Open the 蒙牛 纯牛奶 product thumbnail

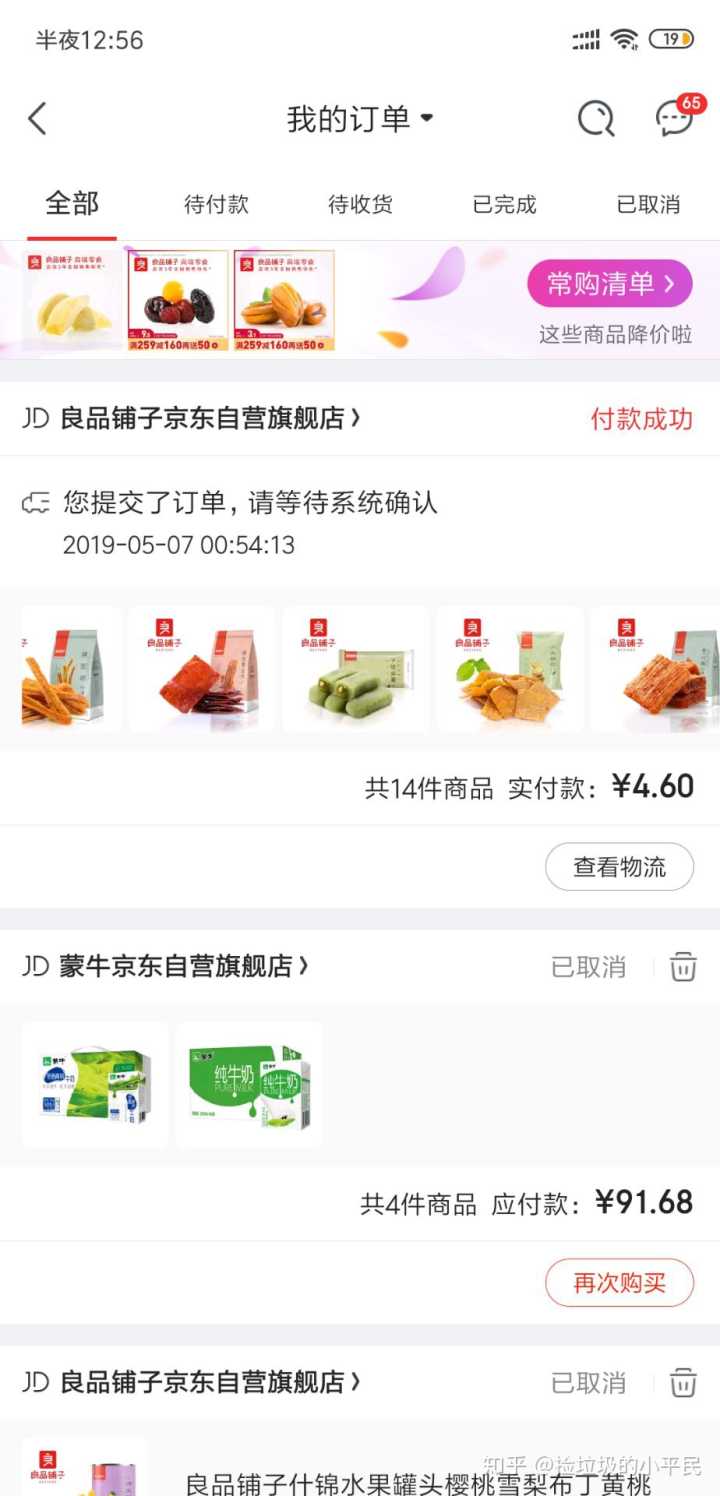tap(249, 1085)
